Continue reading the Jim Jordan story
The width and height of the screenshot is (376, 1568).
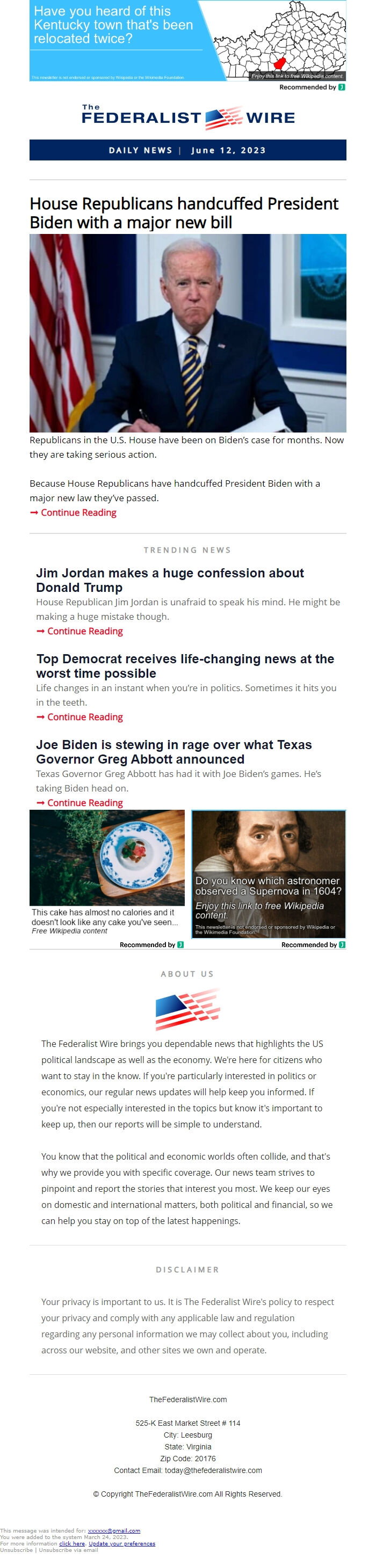coord(85,631)
